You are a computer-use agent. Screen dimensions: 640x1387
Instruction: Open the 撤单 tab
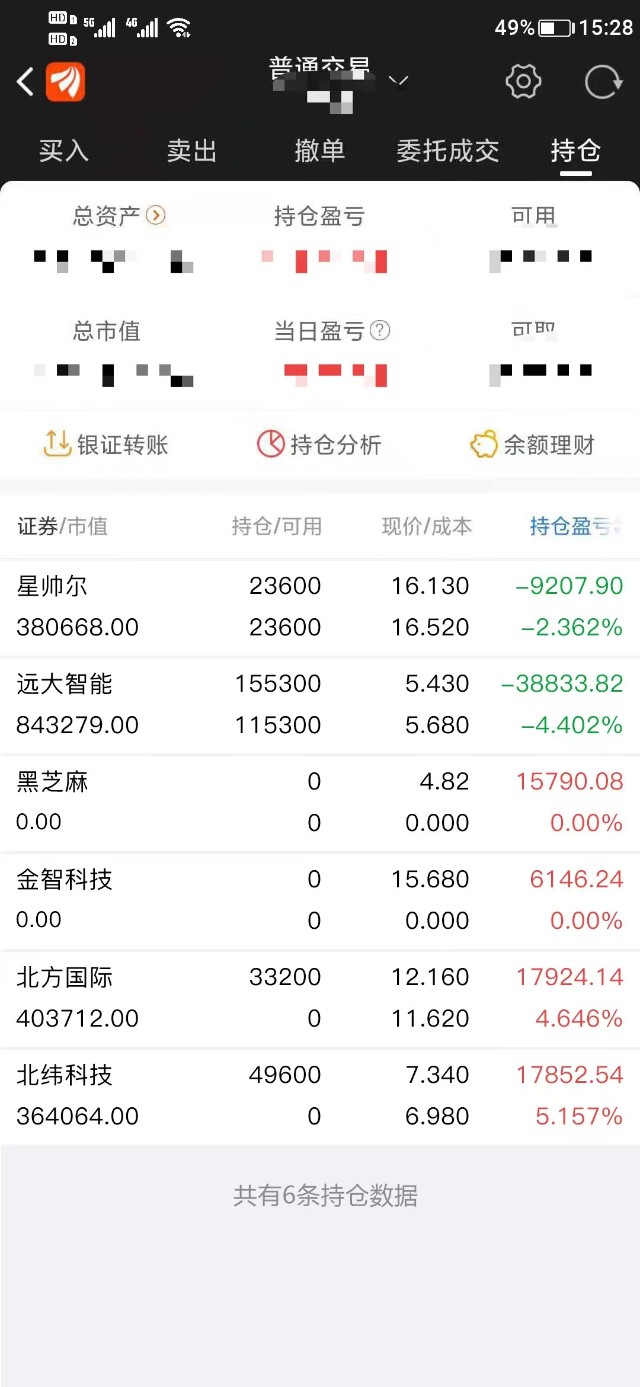pos(320,151)
